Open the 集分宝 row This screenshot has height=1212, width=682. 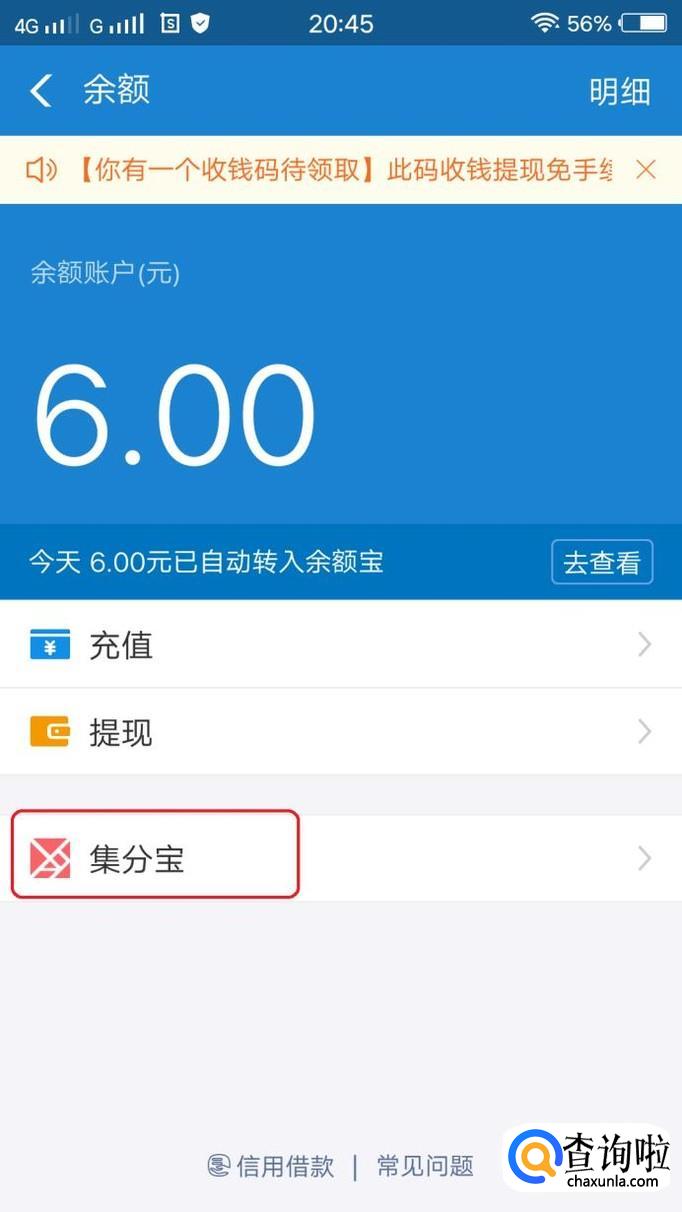(x=340, y=858)
